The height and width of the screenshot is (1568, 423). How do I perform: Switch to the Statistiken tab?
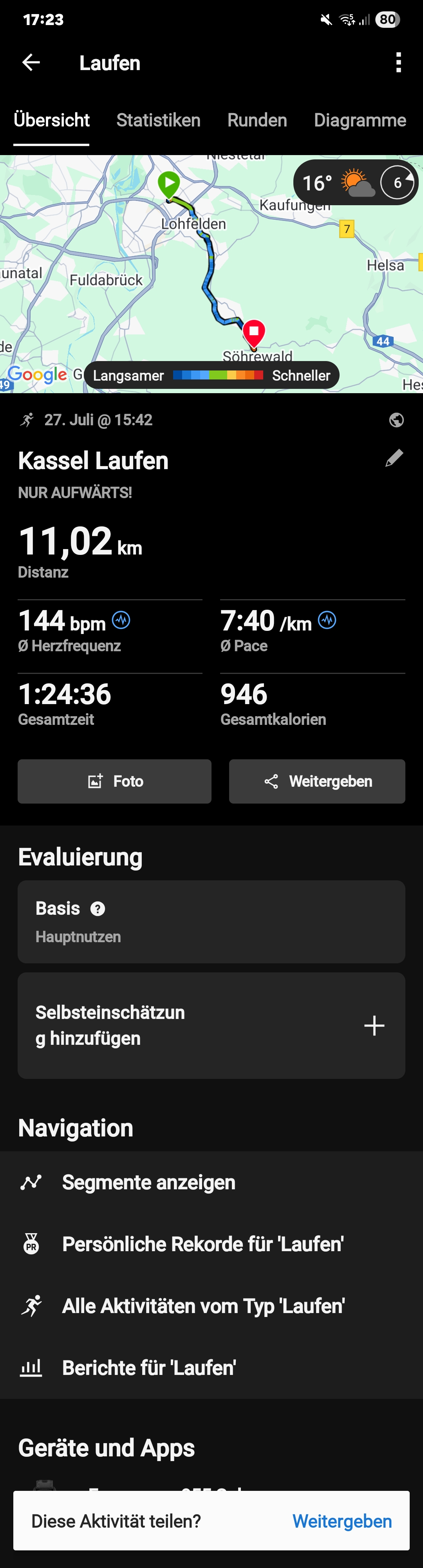pyautogui.click(x=158, y=120)
